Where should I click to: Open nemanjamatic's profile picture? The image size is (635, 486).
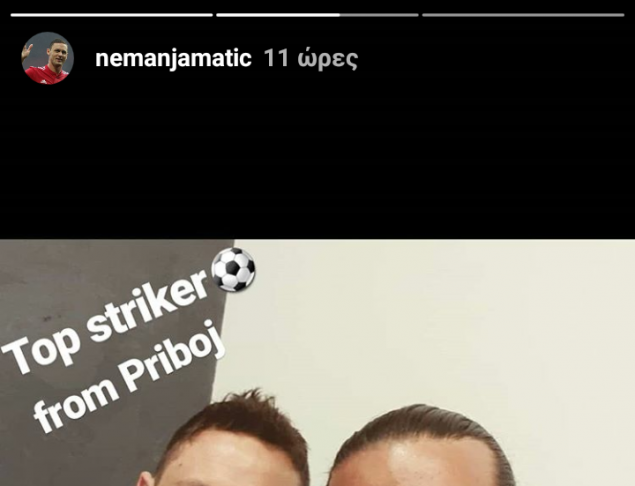coord(47,58)
